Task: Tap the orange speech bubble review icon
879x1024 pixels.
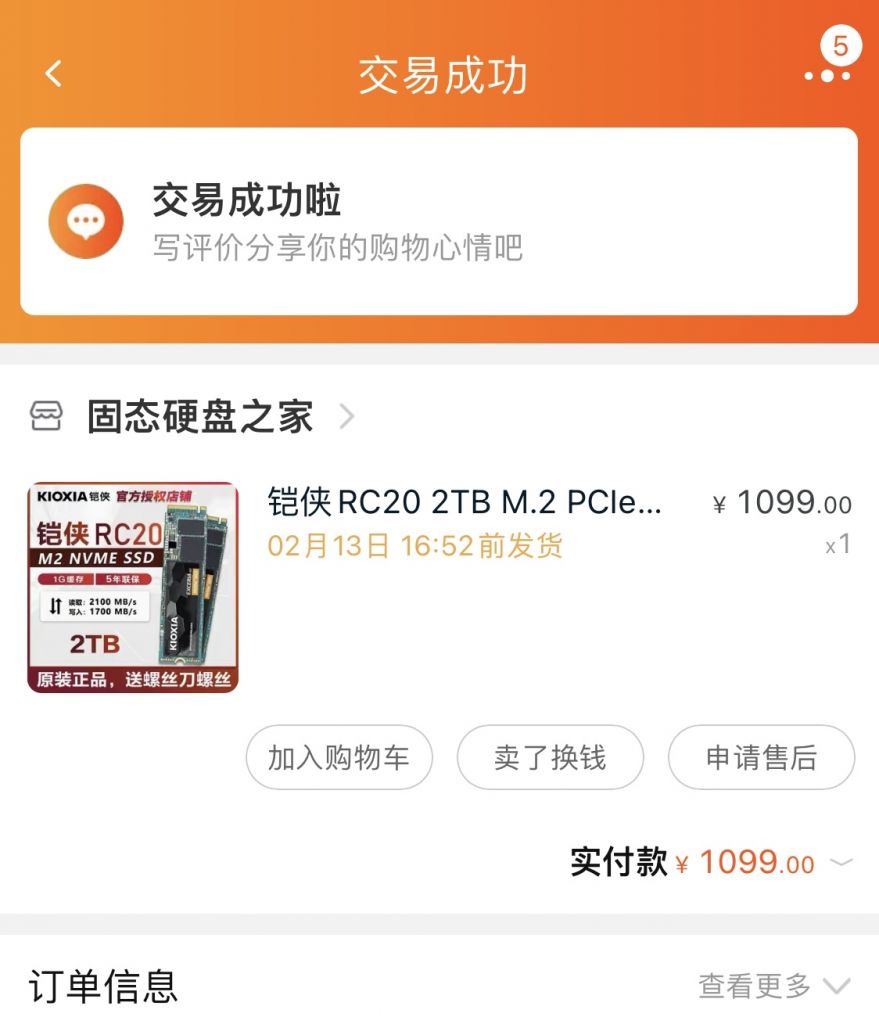Action: pos(85,220)
